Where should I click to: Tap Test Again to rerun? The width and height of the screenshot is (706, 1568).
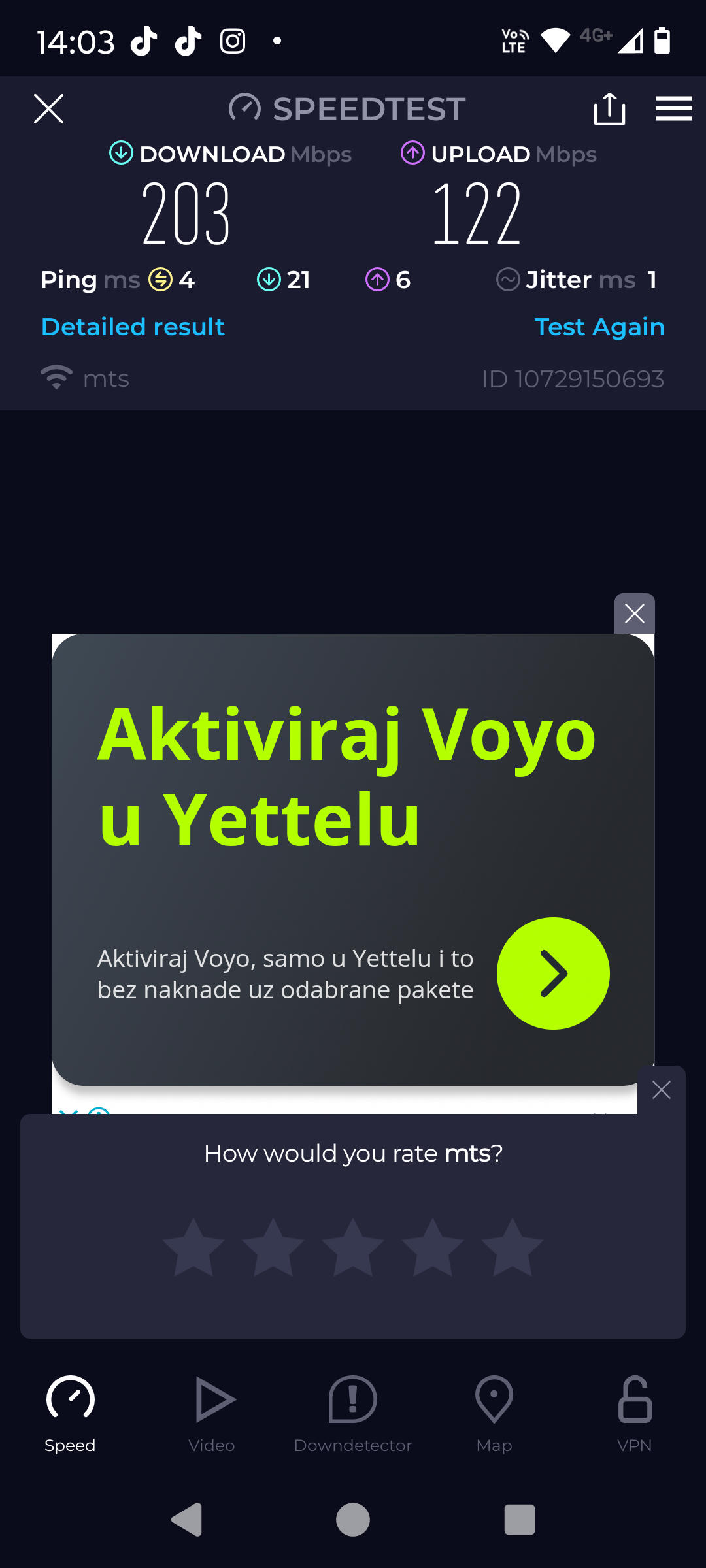point(599,327)
